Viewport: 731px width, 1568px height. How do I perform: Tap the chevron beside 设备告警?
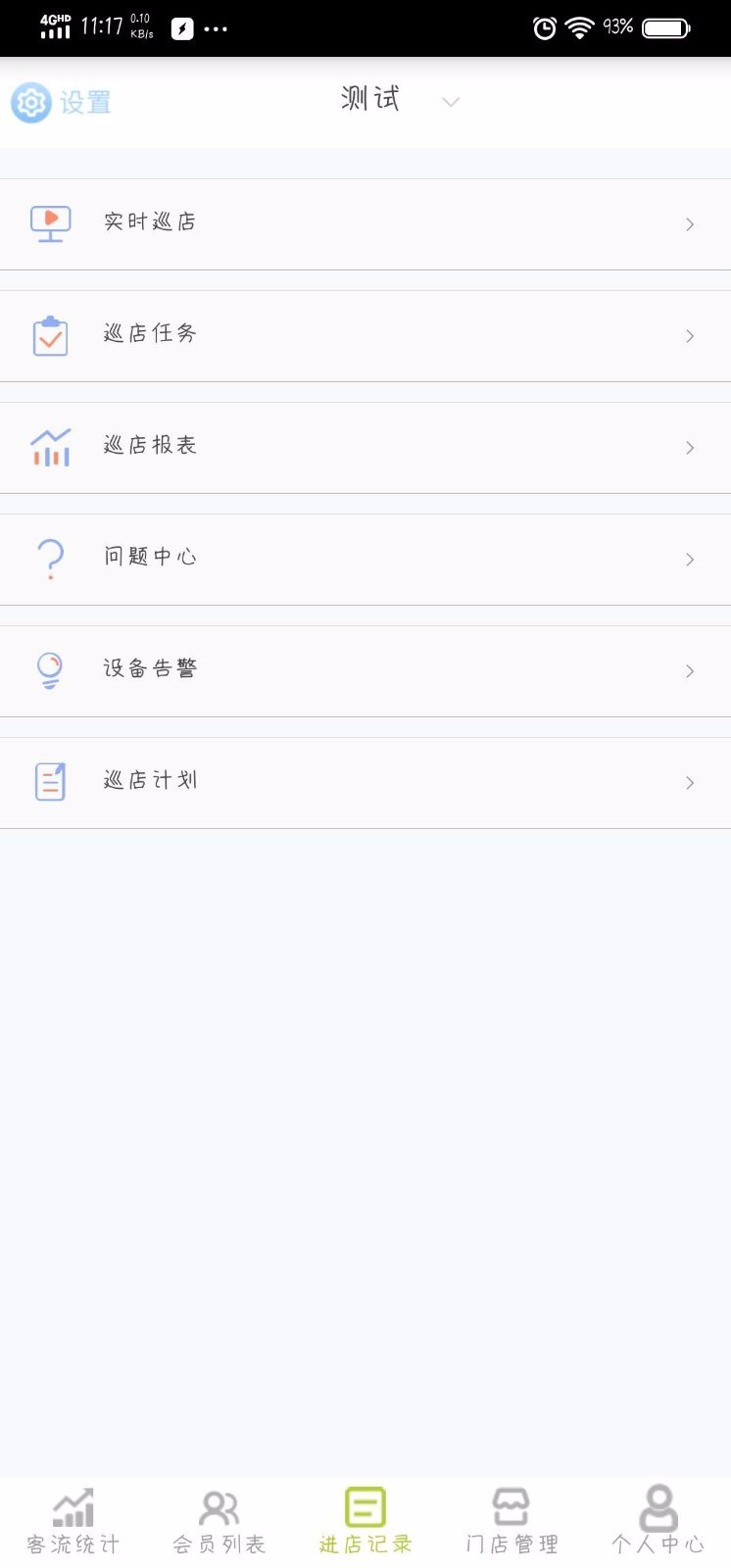pos(689,670)
